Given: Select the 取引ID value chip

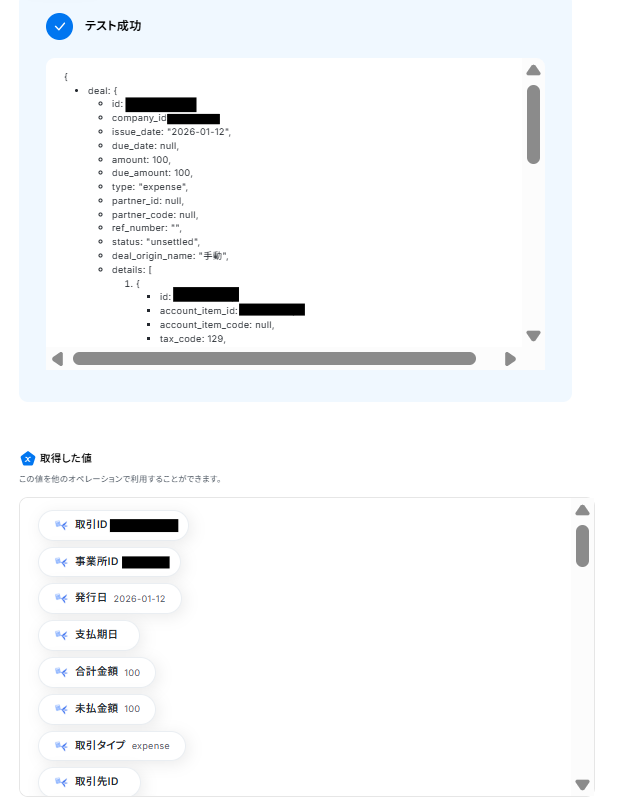Looking at the screenshot, I should (113, 525).
